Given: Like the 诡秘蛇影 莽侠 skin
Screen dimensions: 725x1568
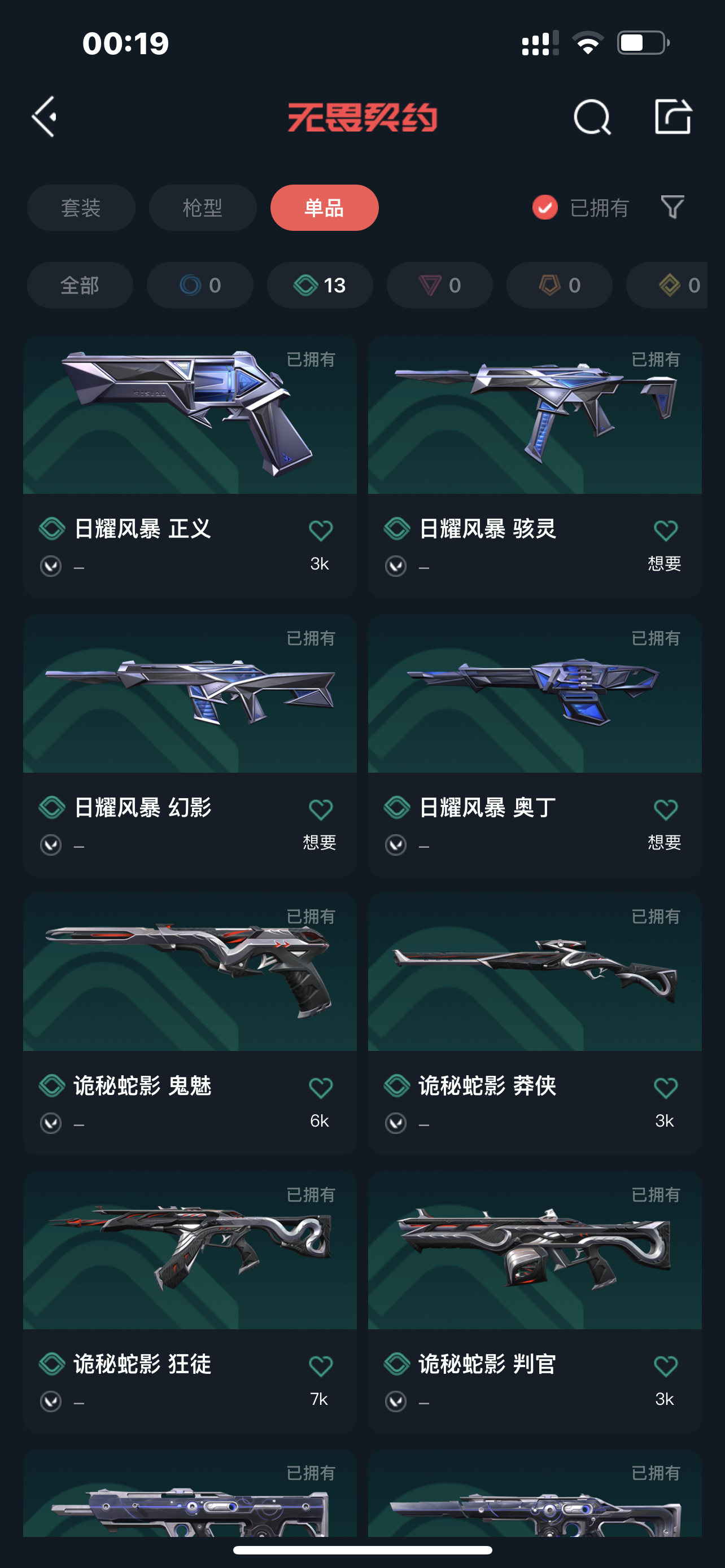Looking at the screenshot, I should pyautogui.click(x=665, y=1088).
